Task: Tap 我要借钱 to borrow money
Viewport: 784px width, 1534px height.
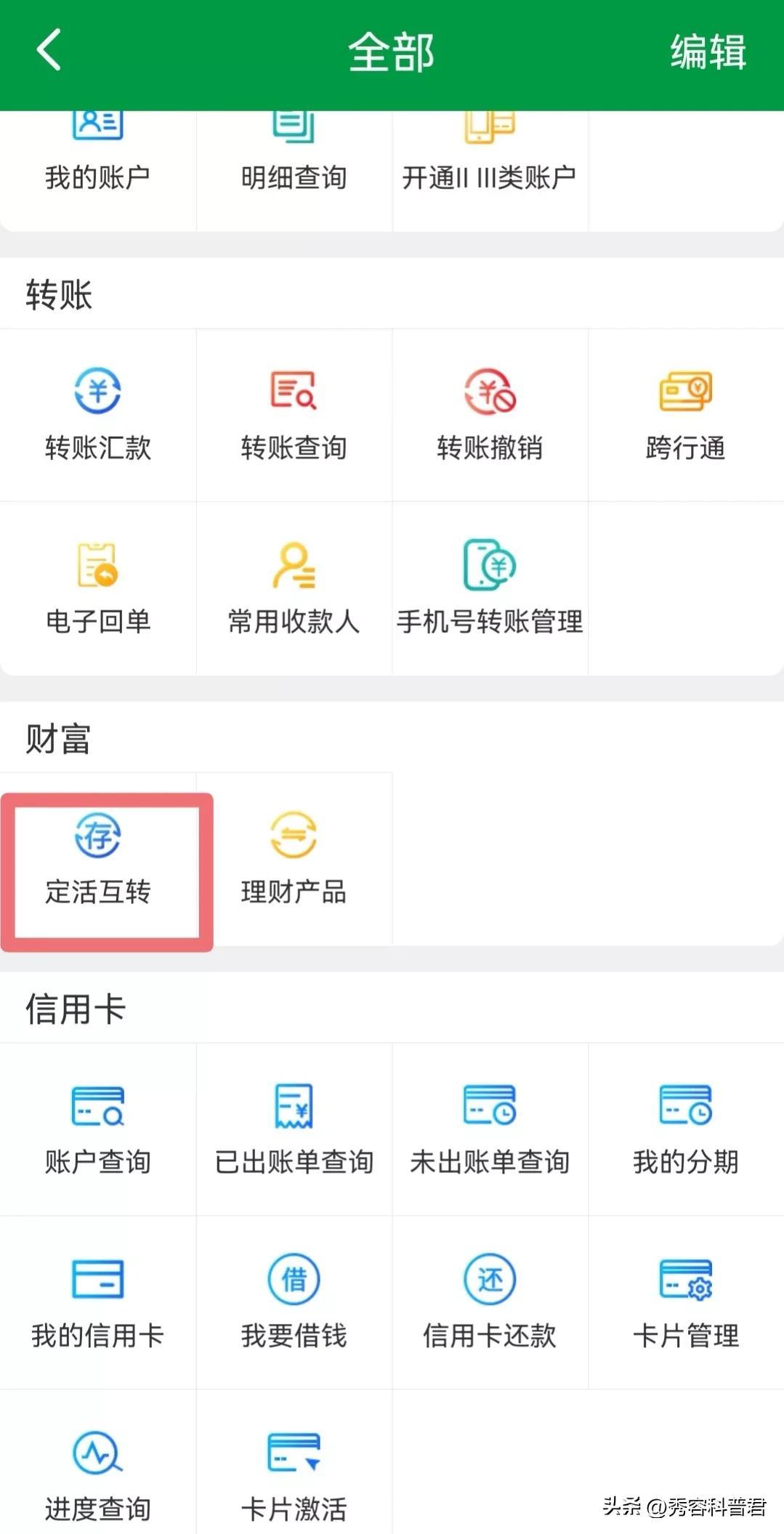Action: pyautogui.click(x=294, y=1301)
